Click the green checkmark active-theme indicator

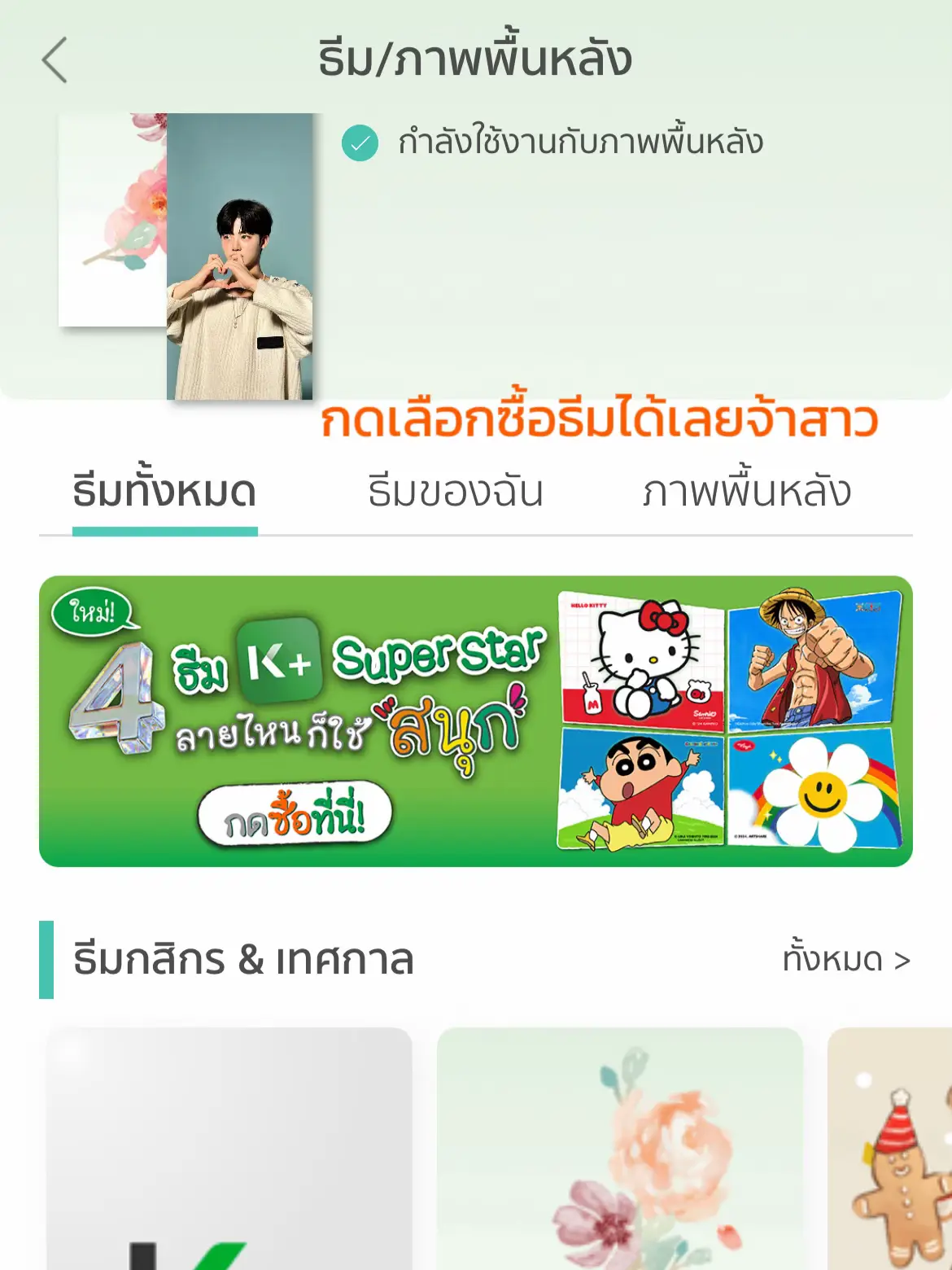(358, 144)
